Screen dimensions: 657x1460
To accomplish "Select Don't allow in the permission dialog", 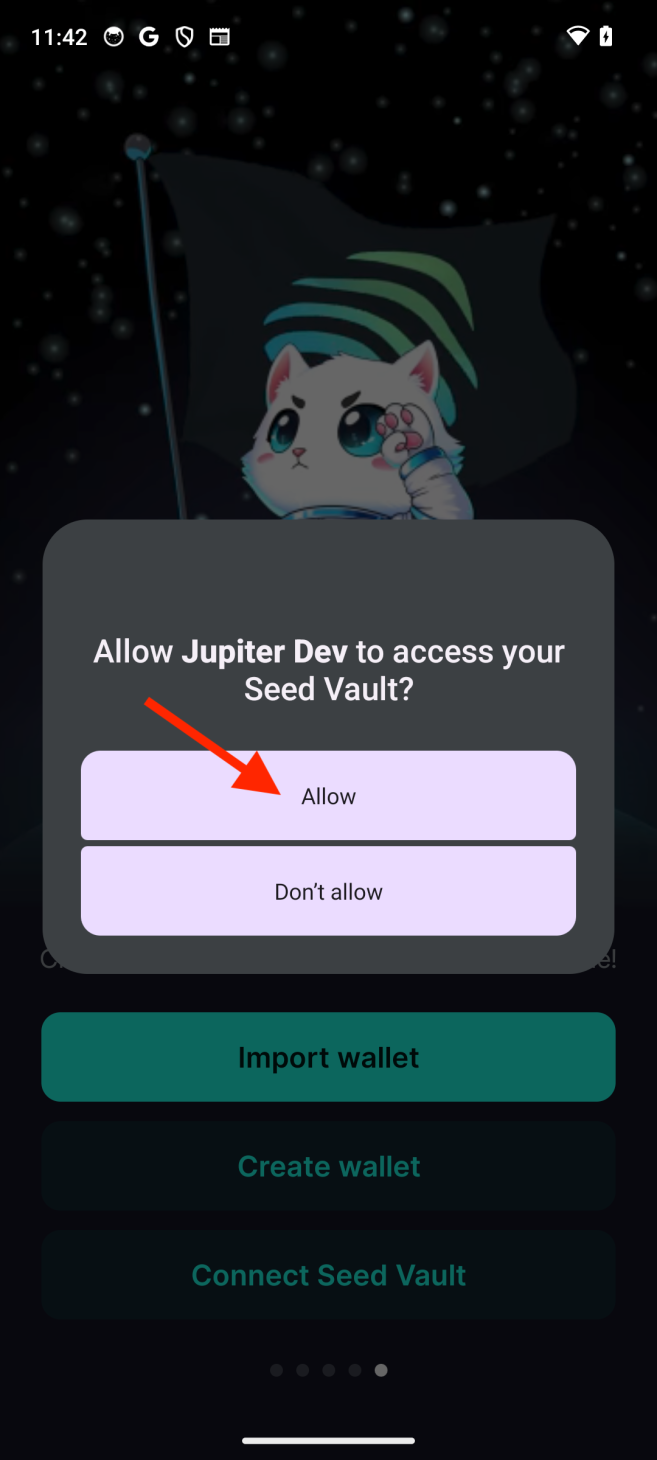I will (328, 891).
